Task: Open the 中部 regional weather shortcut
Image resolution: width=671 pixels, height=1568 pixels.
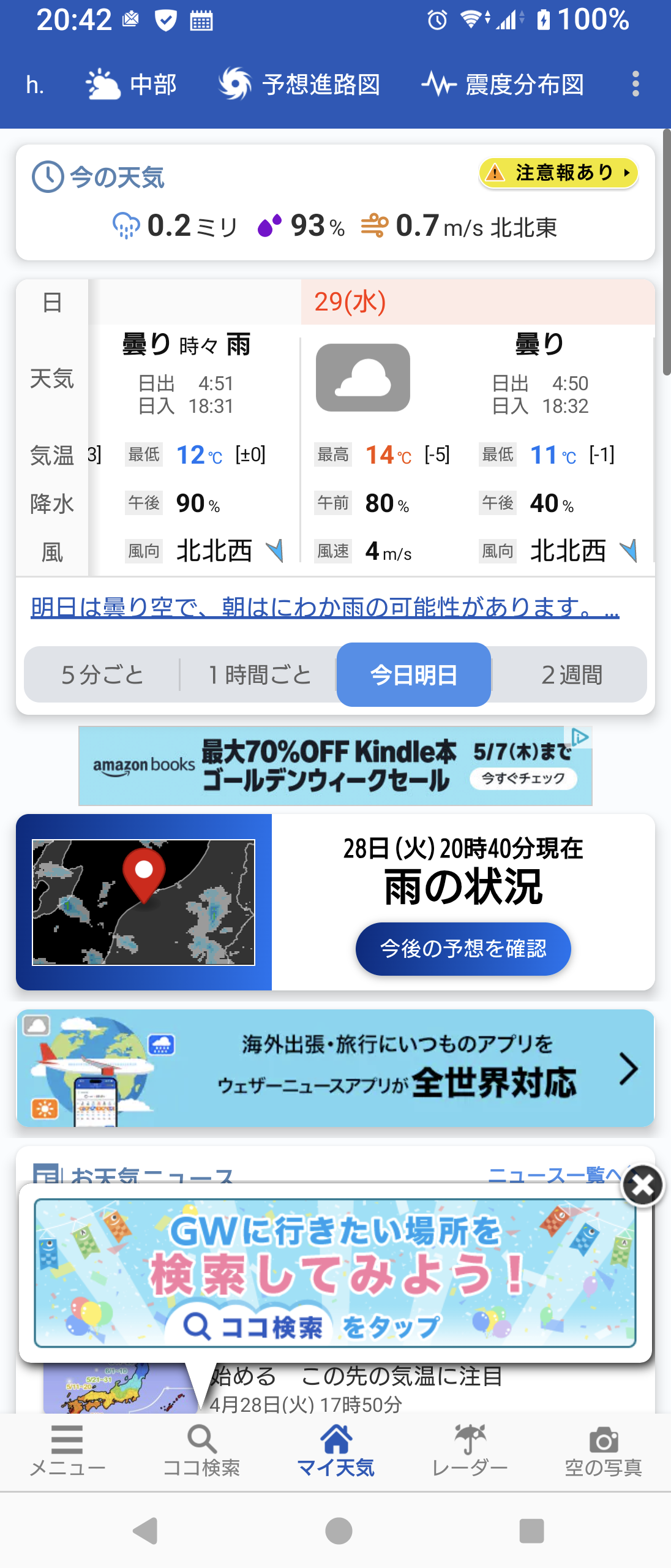Action: (132, 84)
